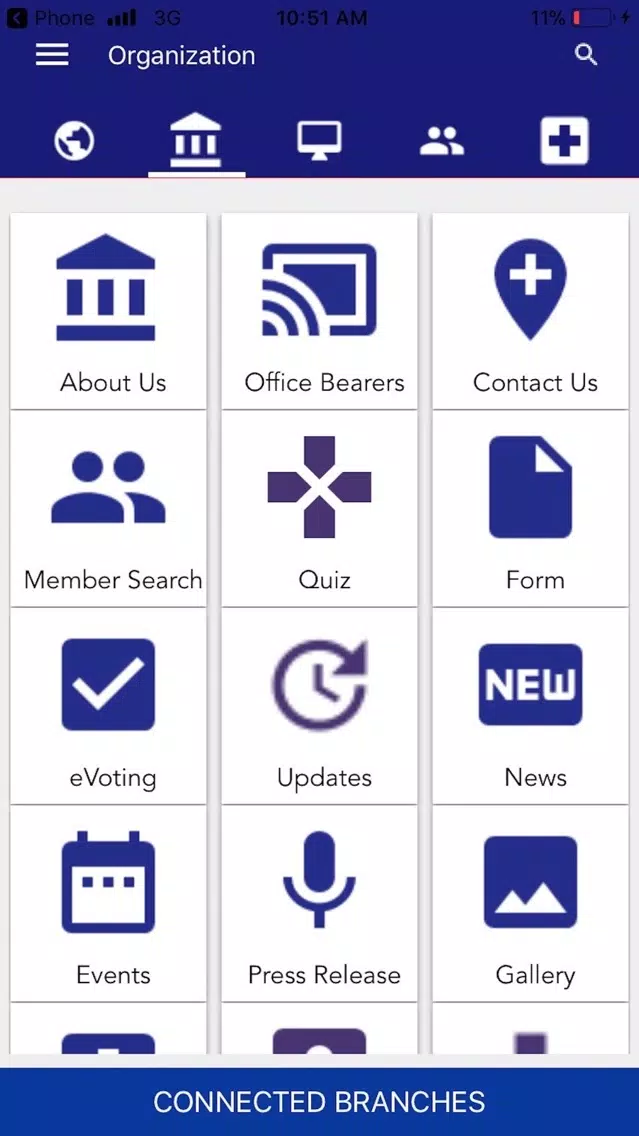Open eVoting
Image resolution: width=639 pixels, height=1136 pixels.
(109, 706)
